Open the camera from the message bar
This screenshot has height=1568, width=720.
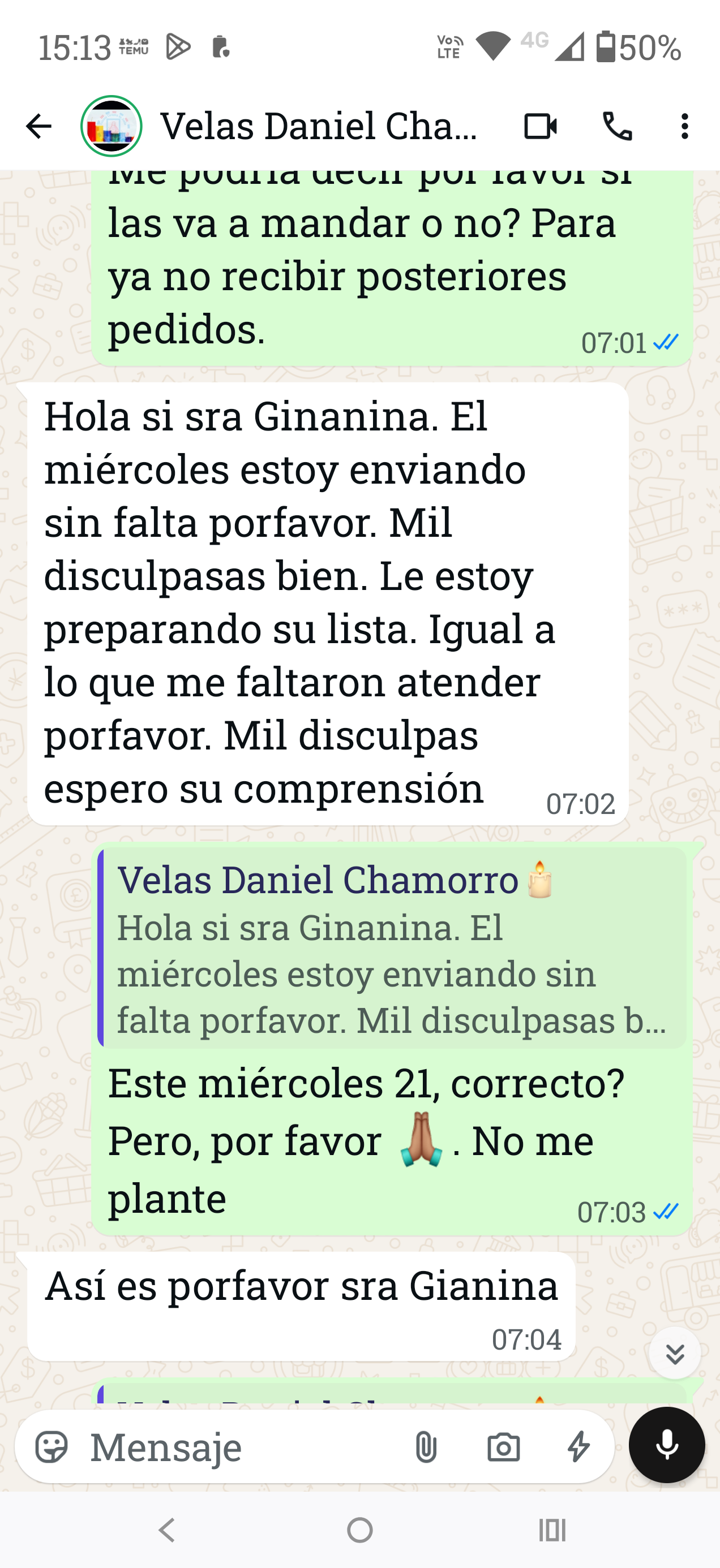(x=503, y=1447)
